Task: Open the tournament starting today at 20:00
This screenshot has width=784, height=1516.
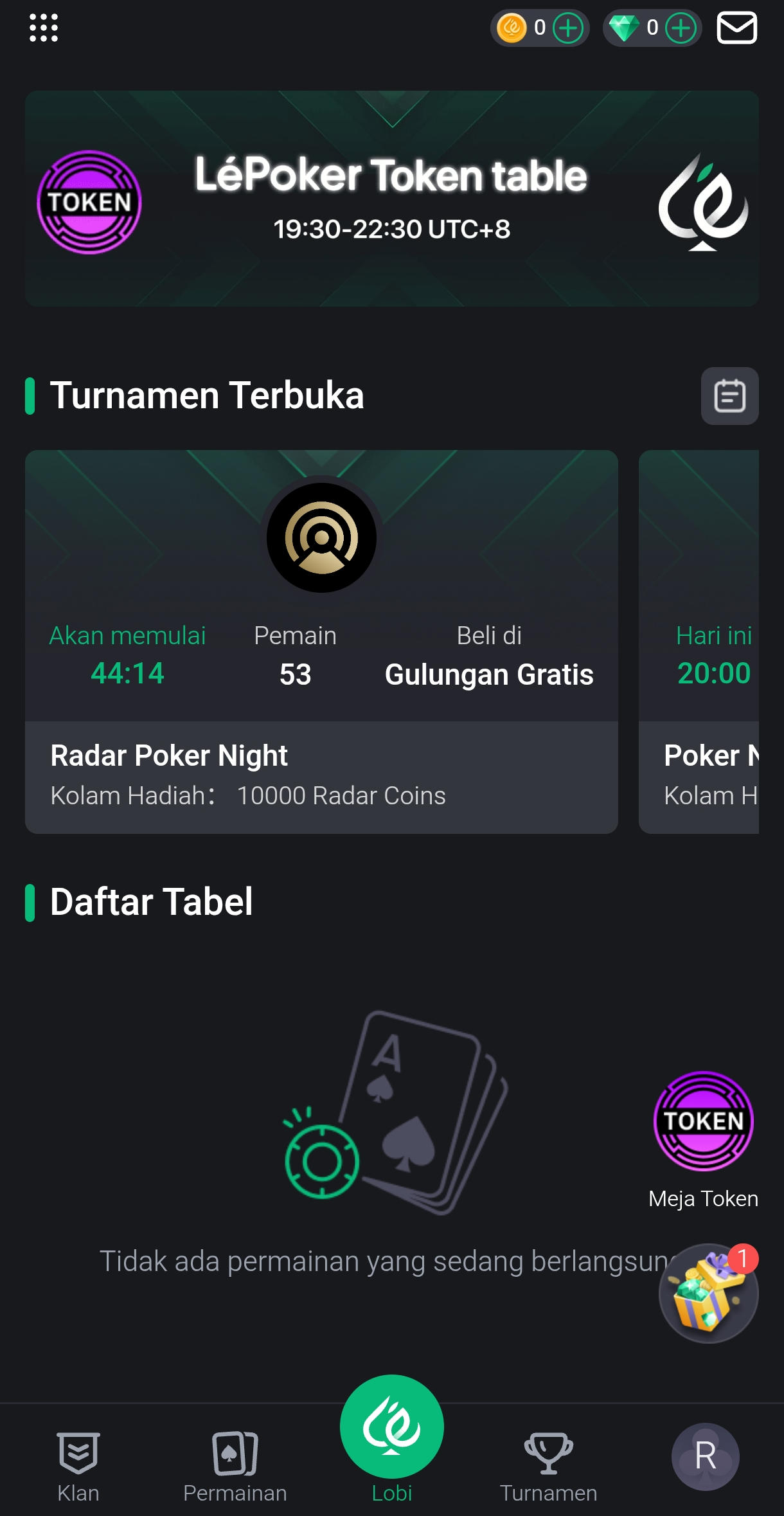Action: click(699, 642)
